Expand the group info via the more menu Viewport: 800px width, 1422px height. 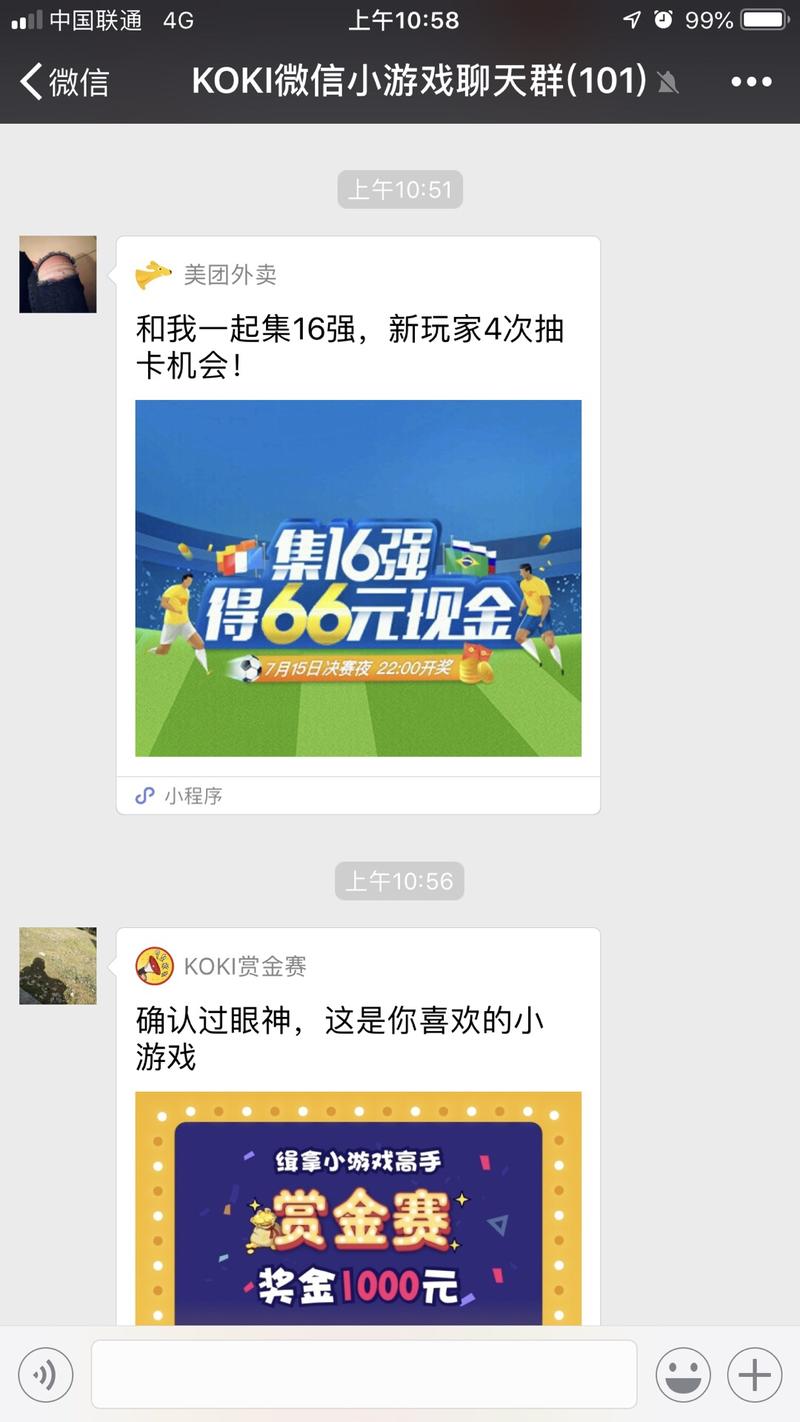tap(753, 83)
